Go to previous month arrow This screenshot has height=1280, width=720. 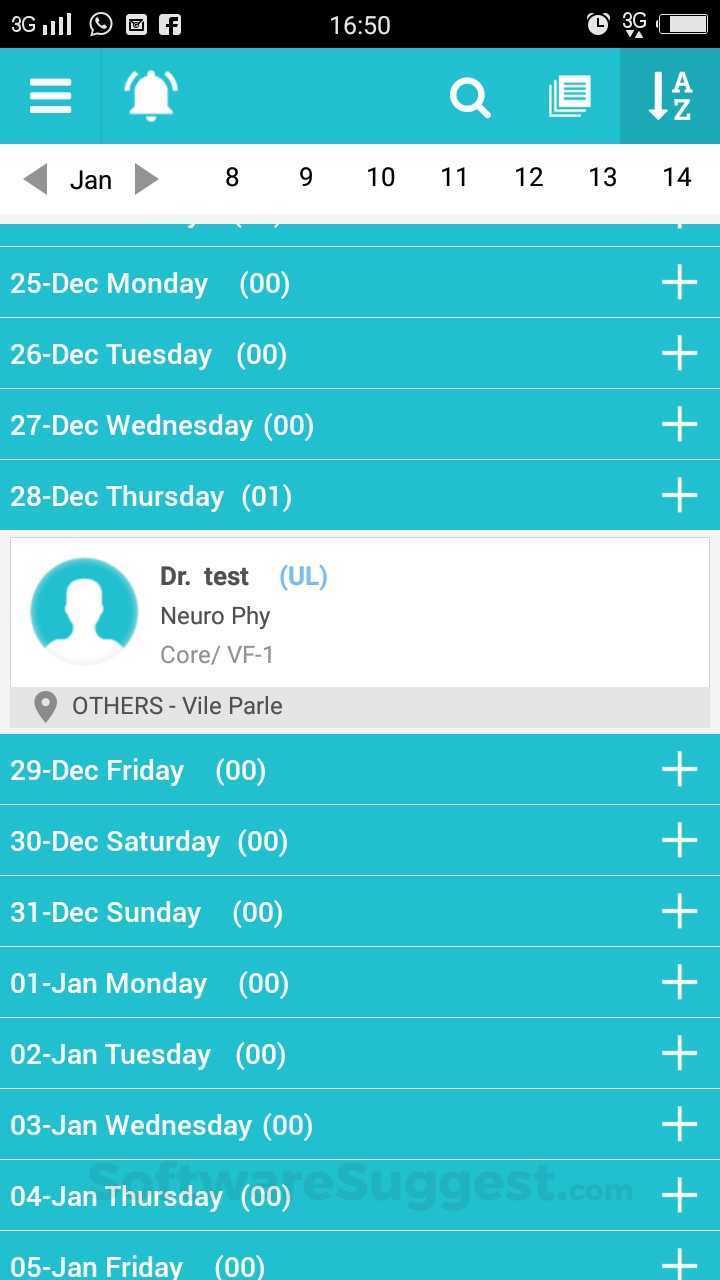tap(36, 180)
